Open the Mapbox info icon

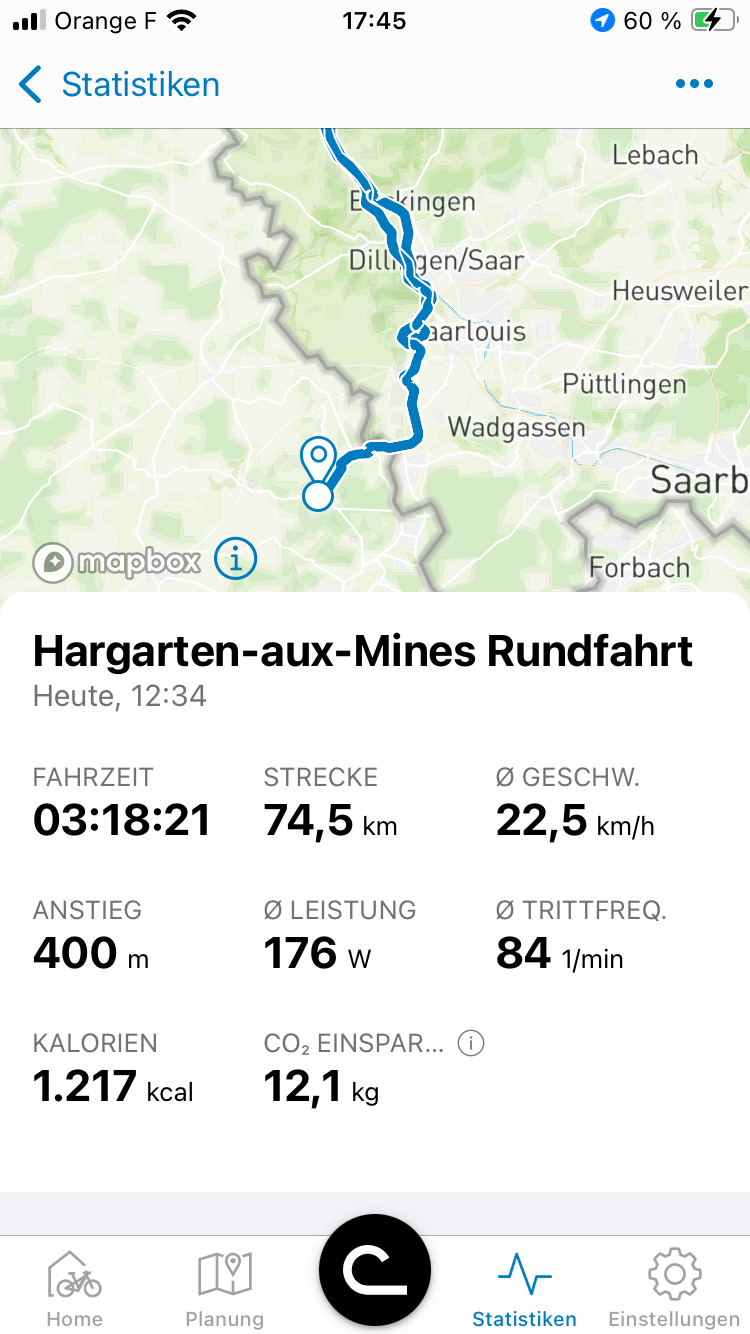pyautogui.click(x=235, y=559)
